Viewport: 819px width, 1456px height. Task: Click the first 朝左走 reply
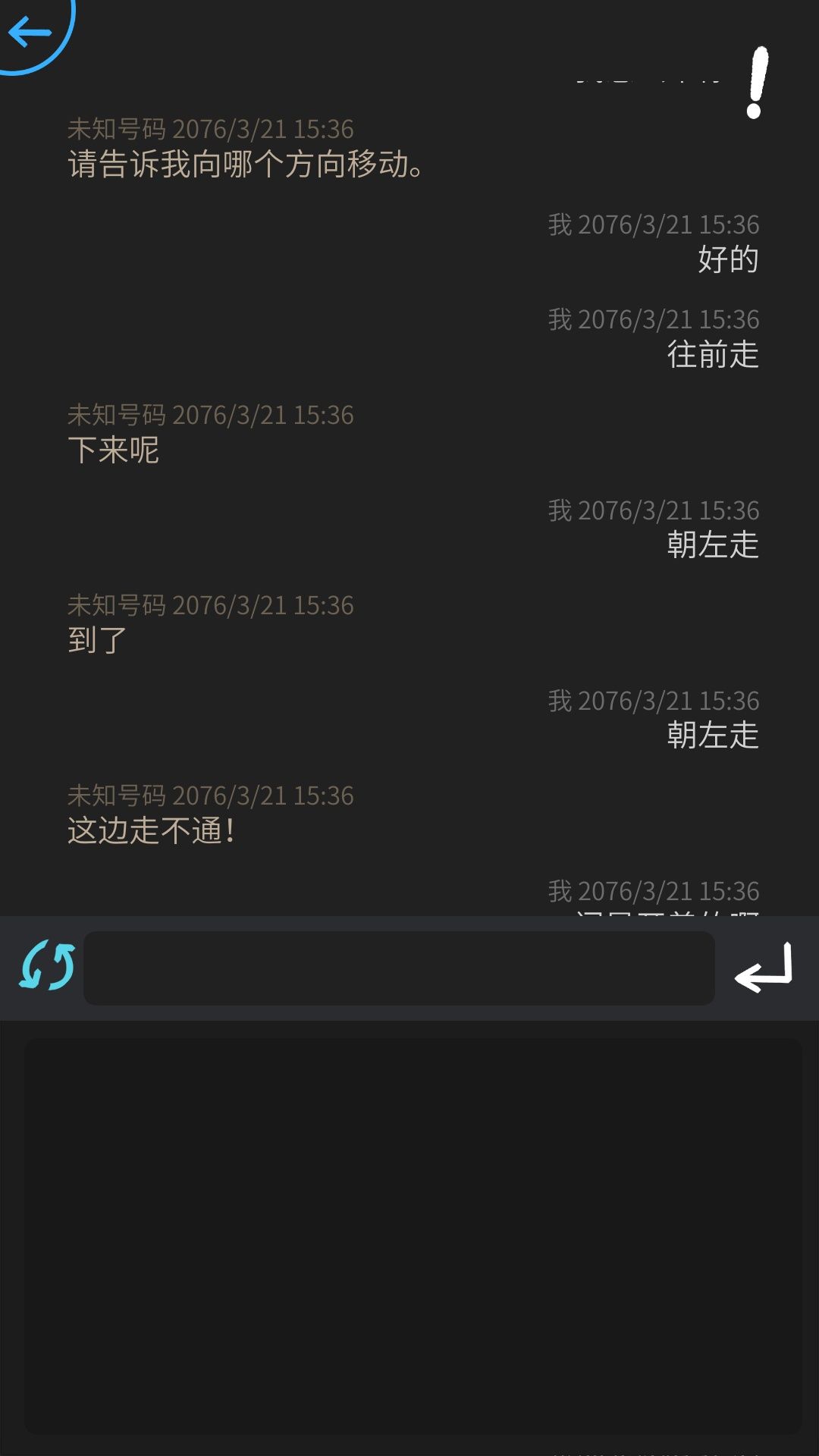[714, 544]
